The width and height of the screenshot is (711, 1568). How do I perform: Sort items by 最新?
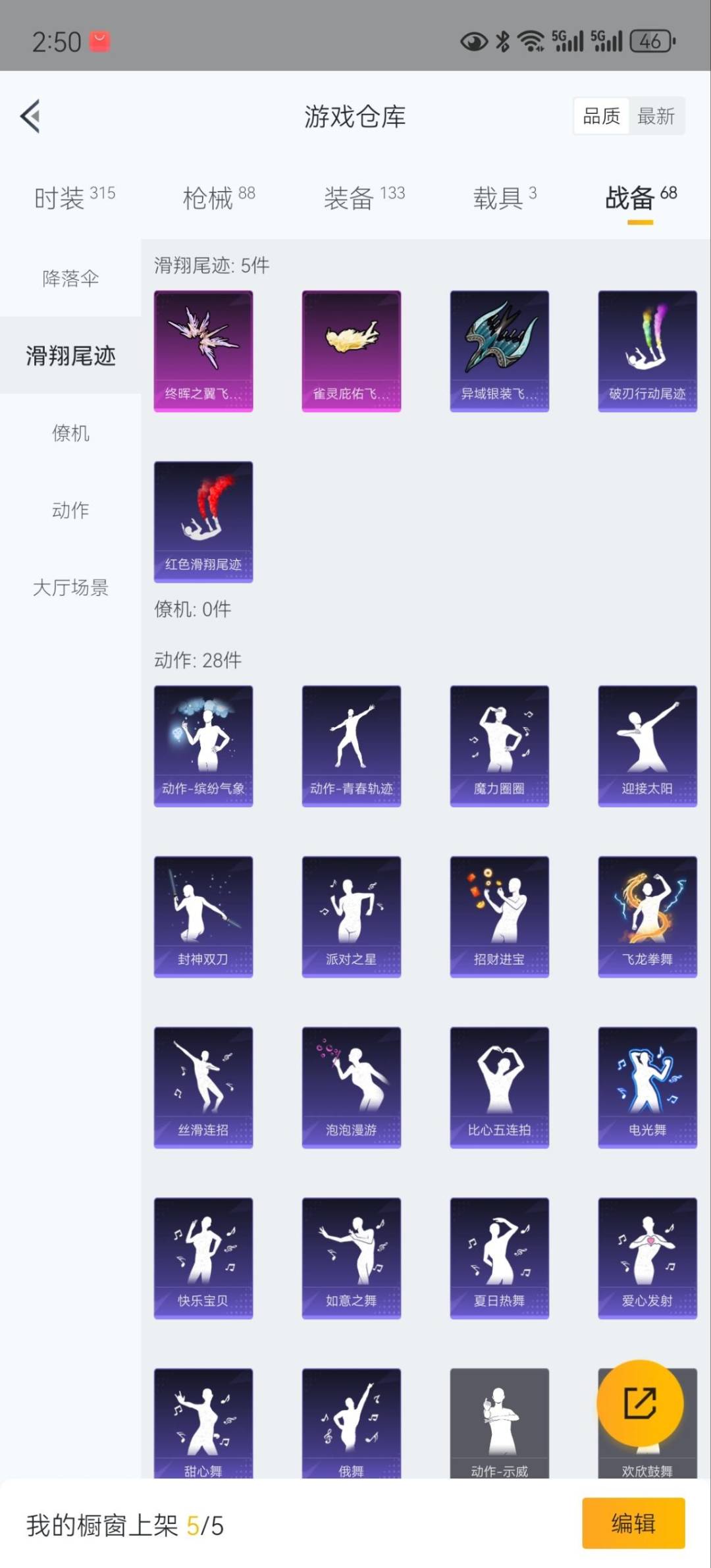tap(656, 117)
